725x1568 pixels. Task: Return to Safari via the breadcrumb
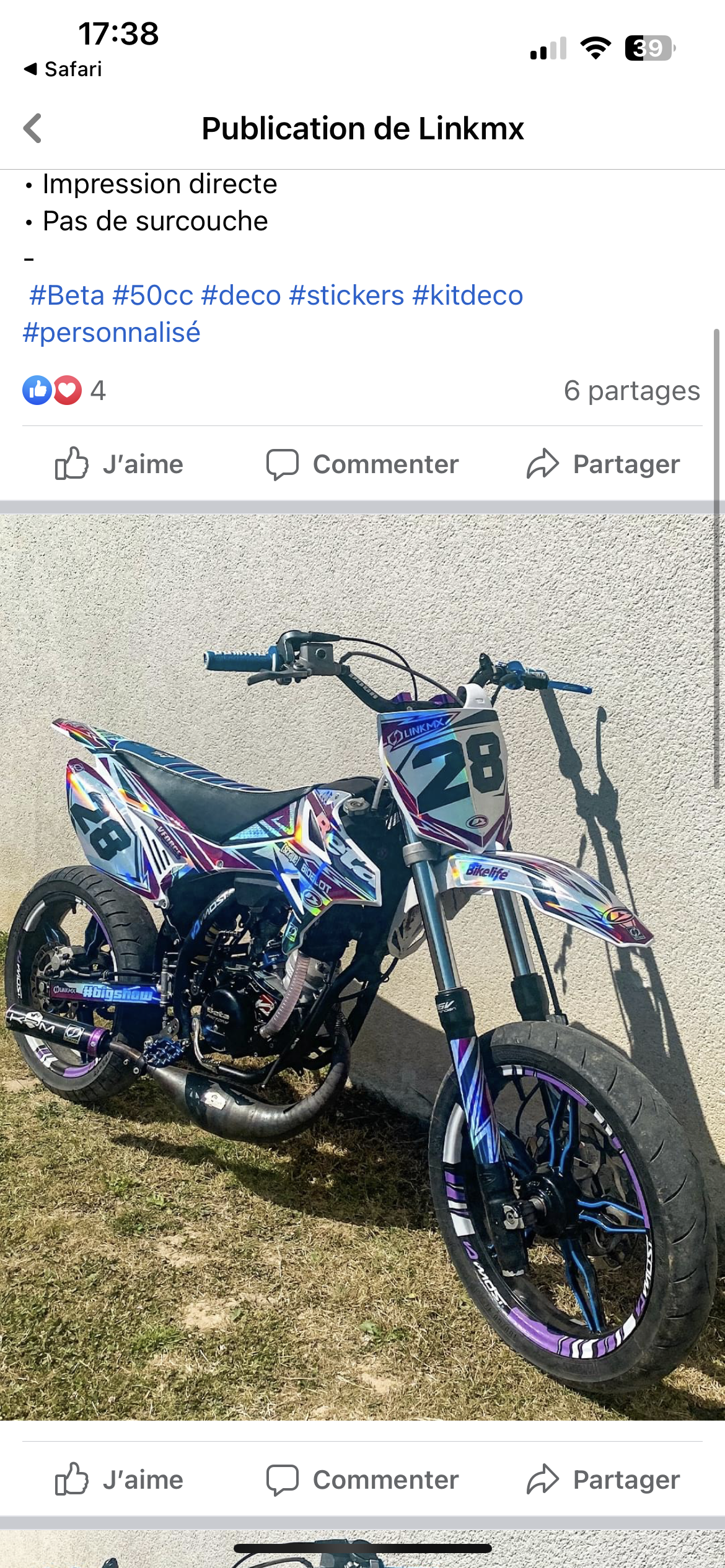[63, 69]
